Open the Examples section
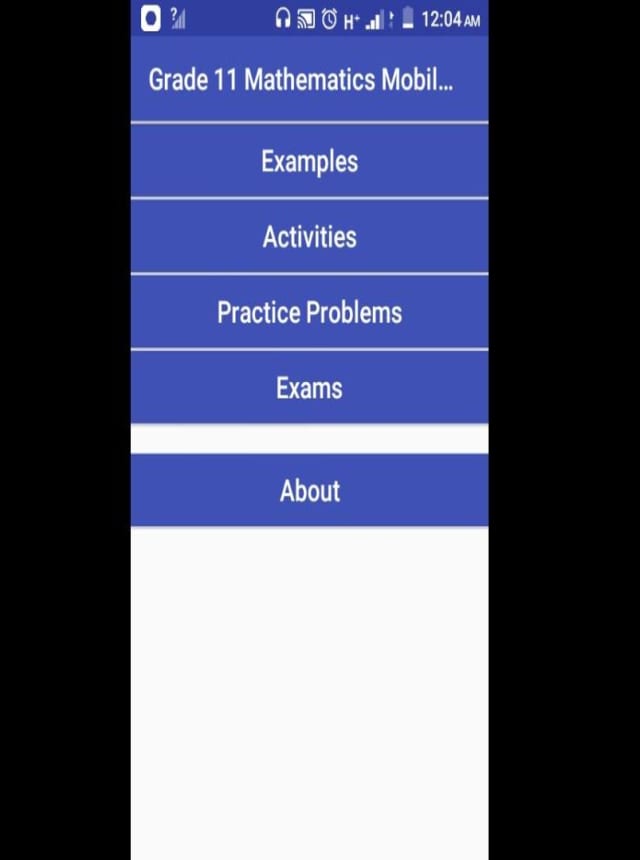640x860 pixels. click(x=309, y=161)
